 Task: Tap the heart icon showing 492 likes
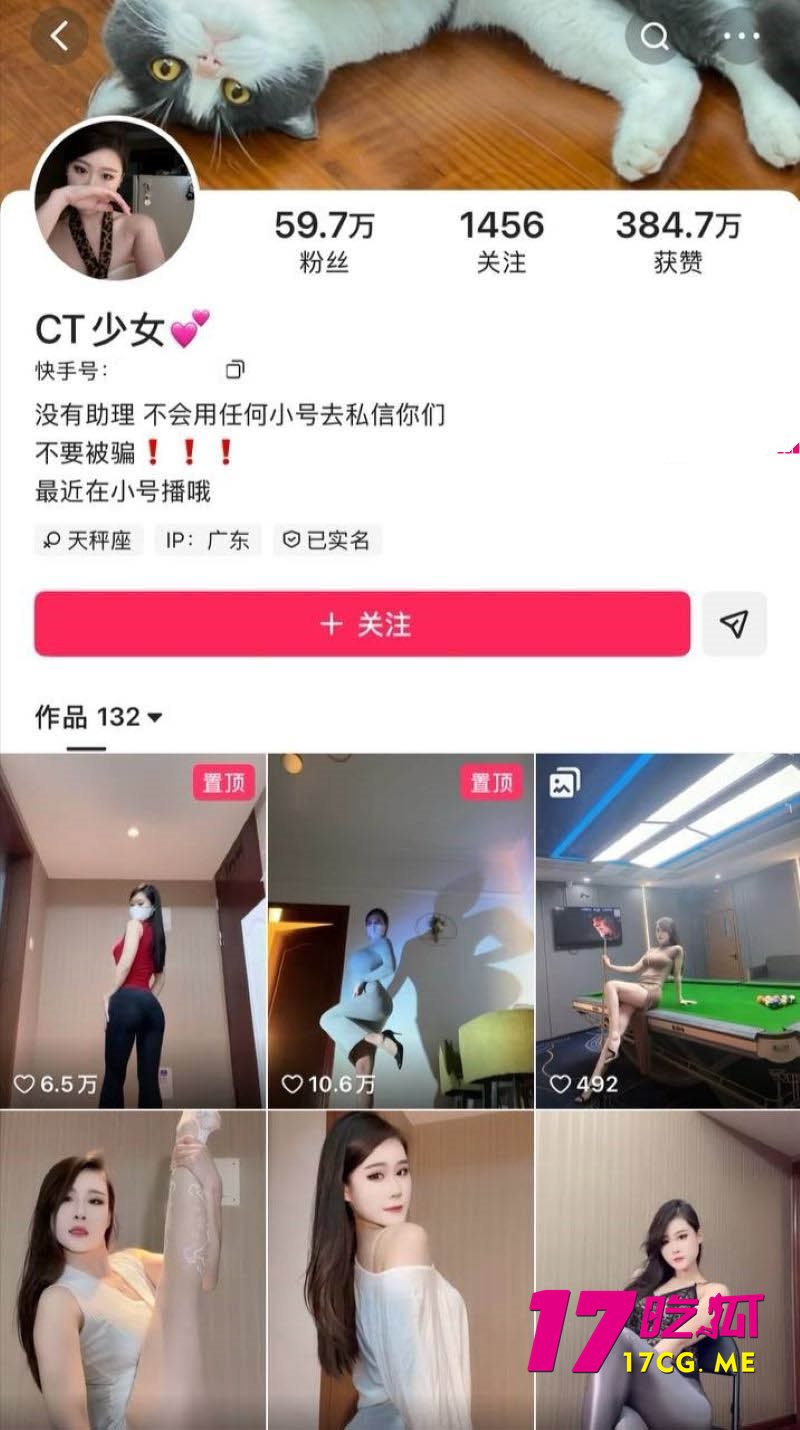click(561, 1082)
